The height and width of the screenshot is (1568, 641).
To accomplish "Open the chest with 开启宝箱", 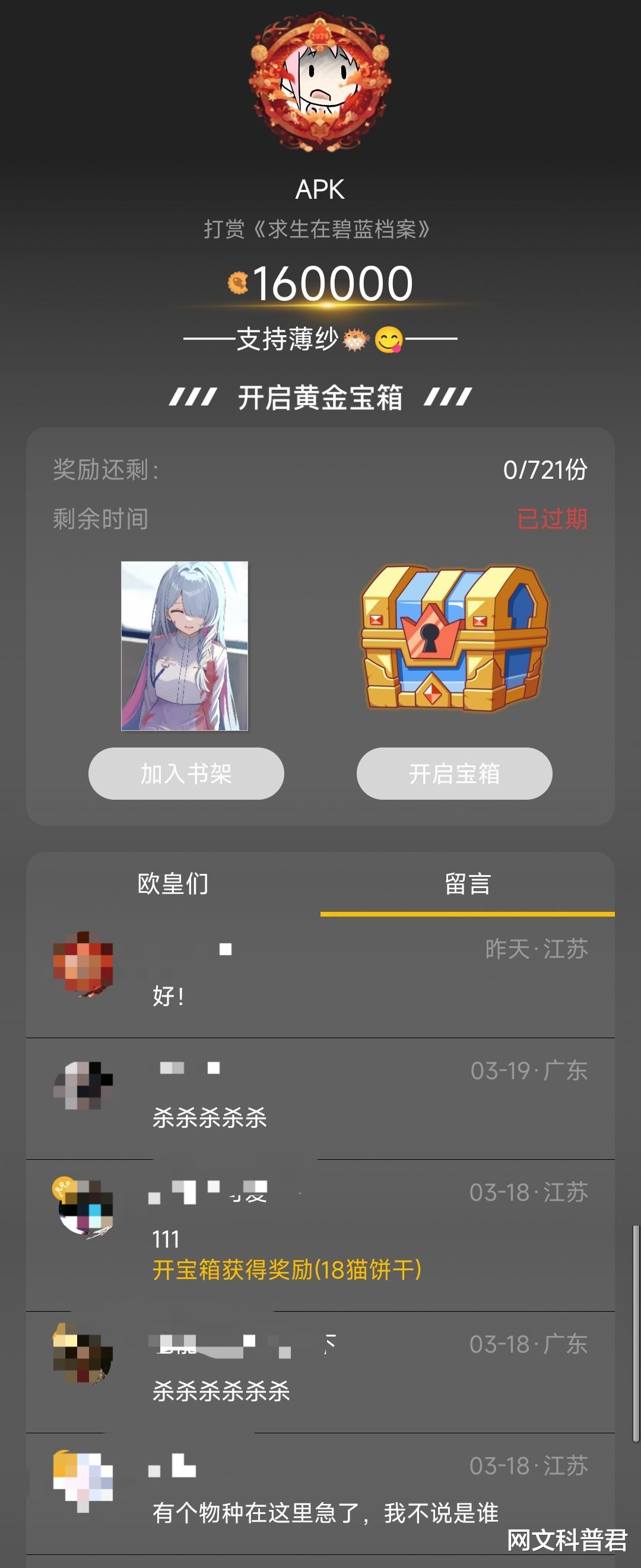I will 454,773.
